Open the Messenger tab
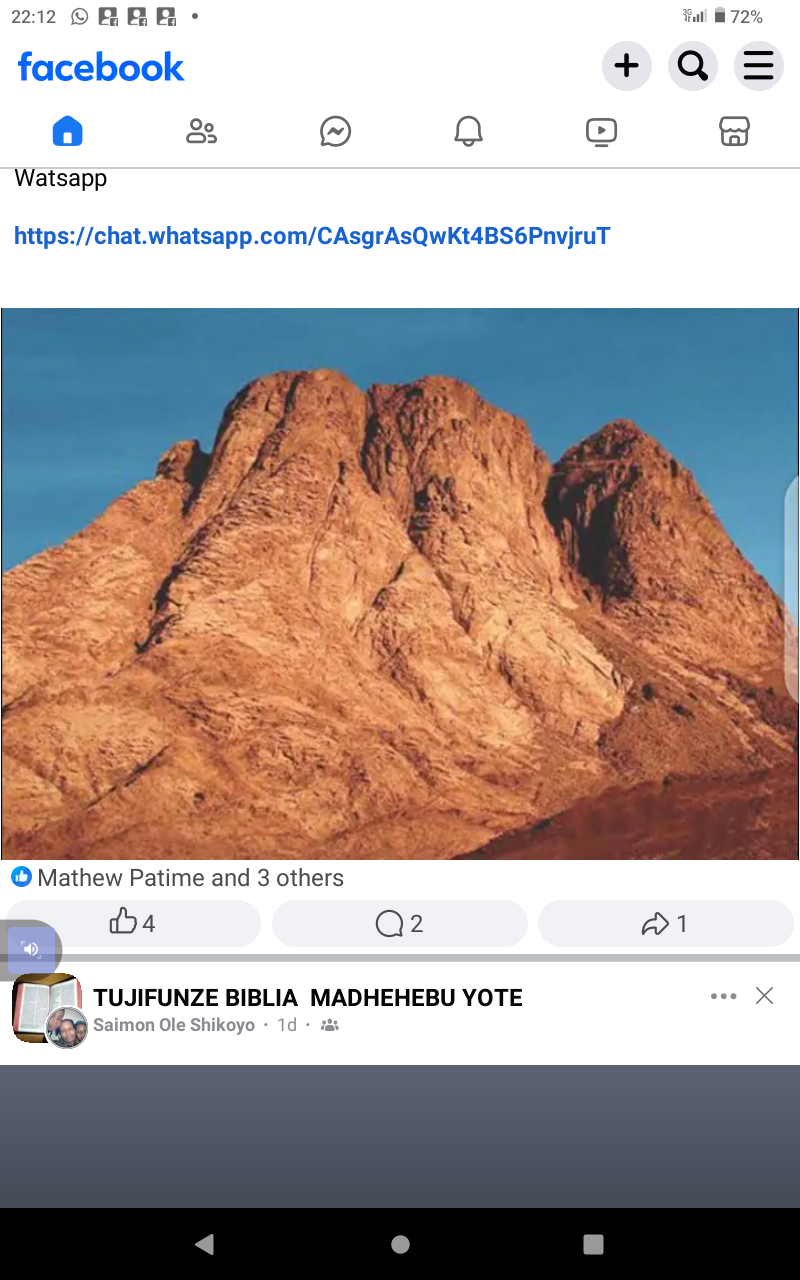This screenshot has height=1280, width=800. (x=335, y=131)
